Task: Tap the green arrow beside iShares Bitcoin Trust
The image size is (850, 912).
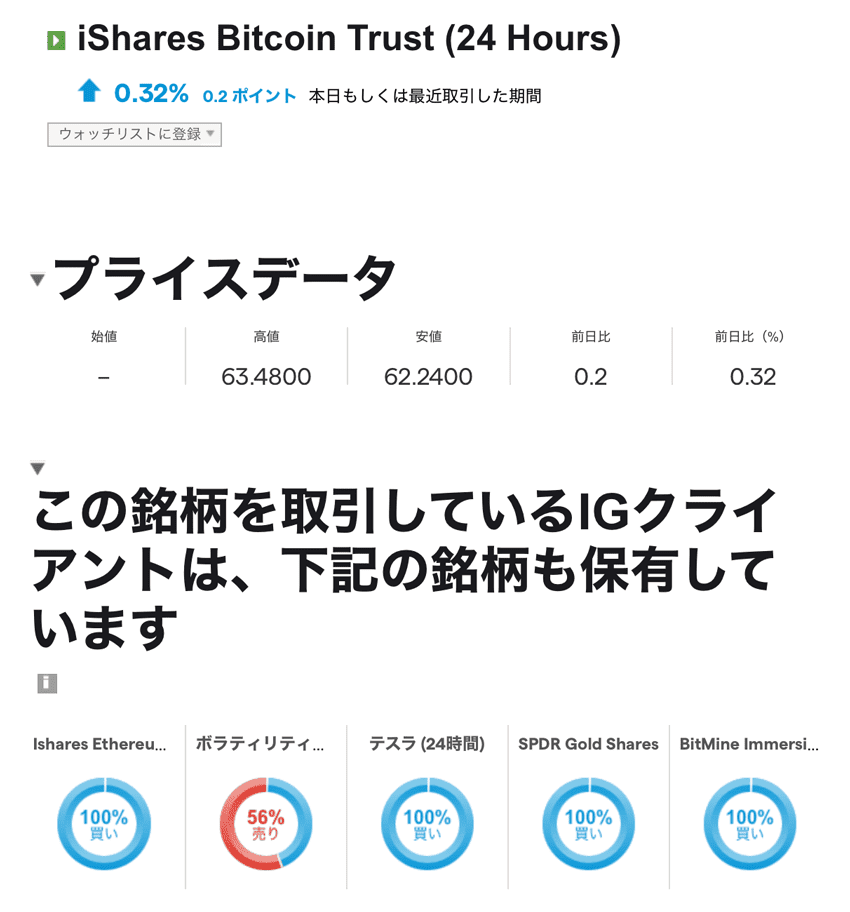Action: pyautogui.click(x=57, y=41)
